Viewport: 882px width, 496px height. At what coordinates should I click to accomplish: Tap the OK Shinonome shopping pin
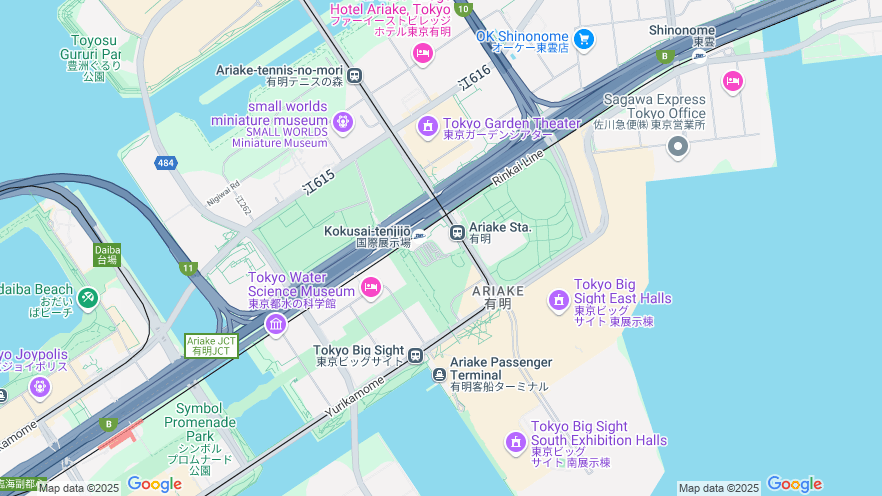coord(584,39)
